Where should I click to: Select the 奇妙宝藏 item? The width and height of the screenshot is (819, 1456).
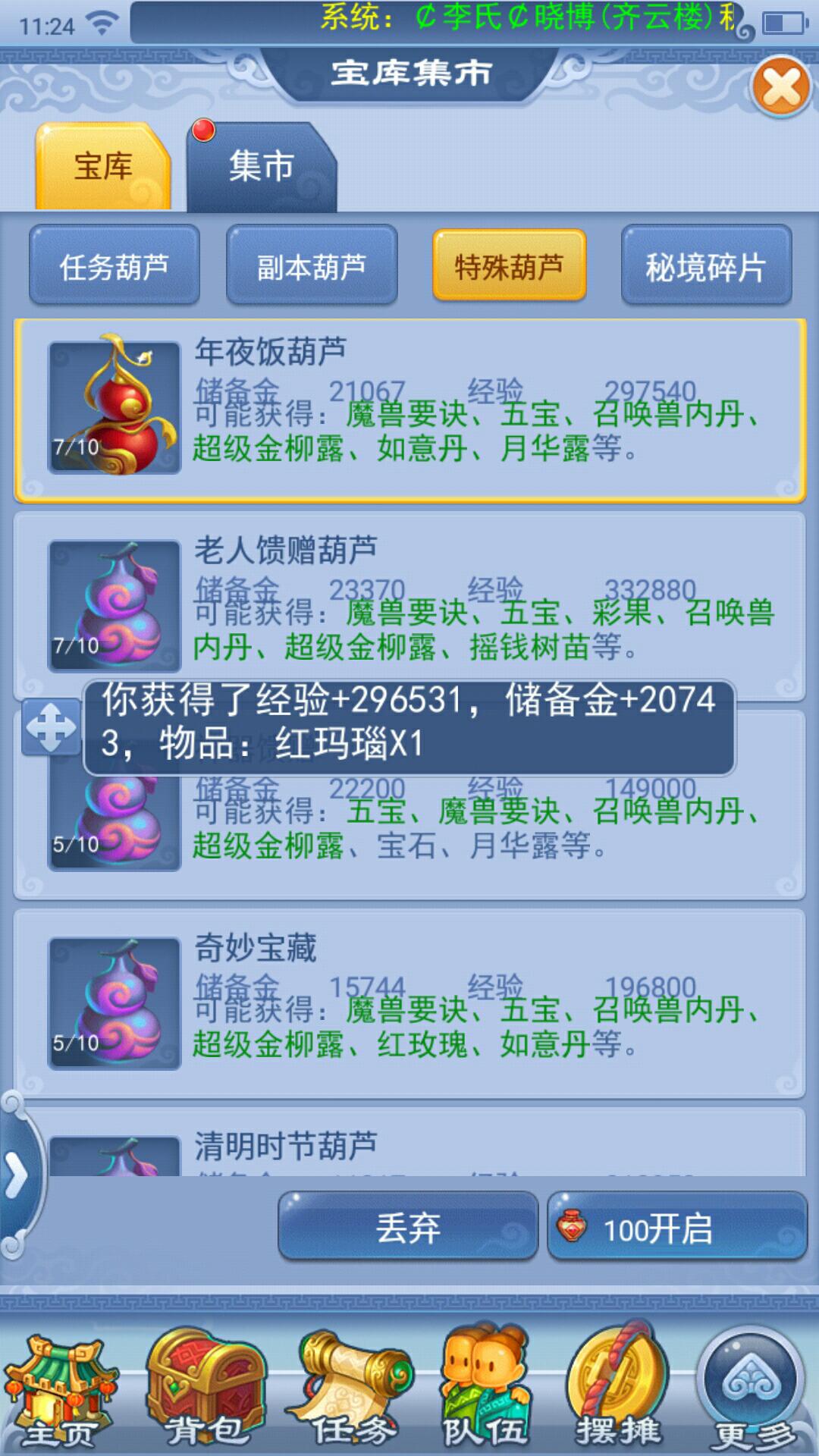click(409, 1003)
